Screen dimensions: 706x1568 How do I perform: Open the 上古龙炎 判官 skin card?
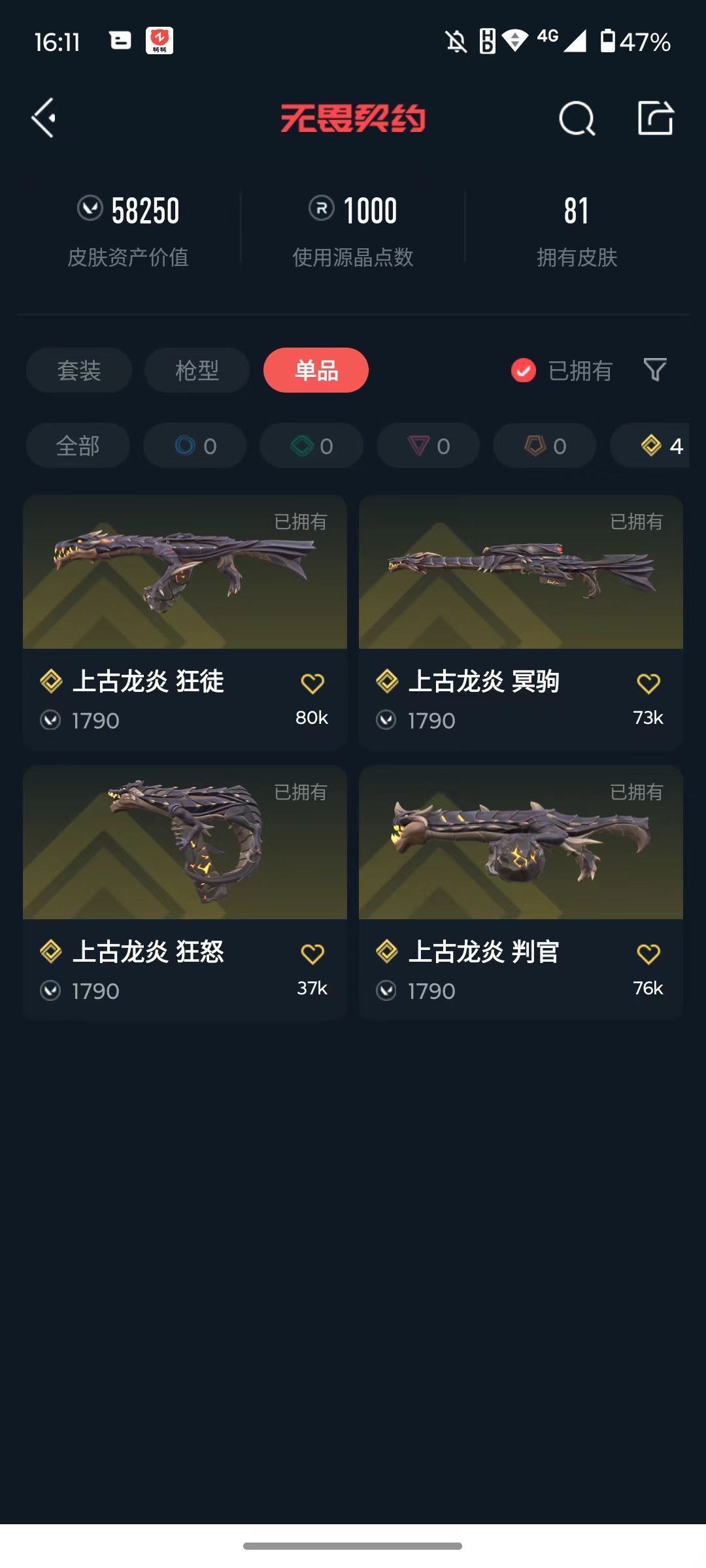(x=520, y=856)
